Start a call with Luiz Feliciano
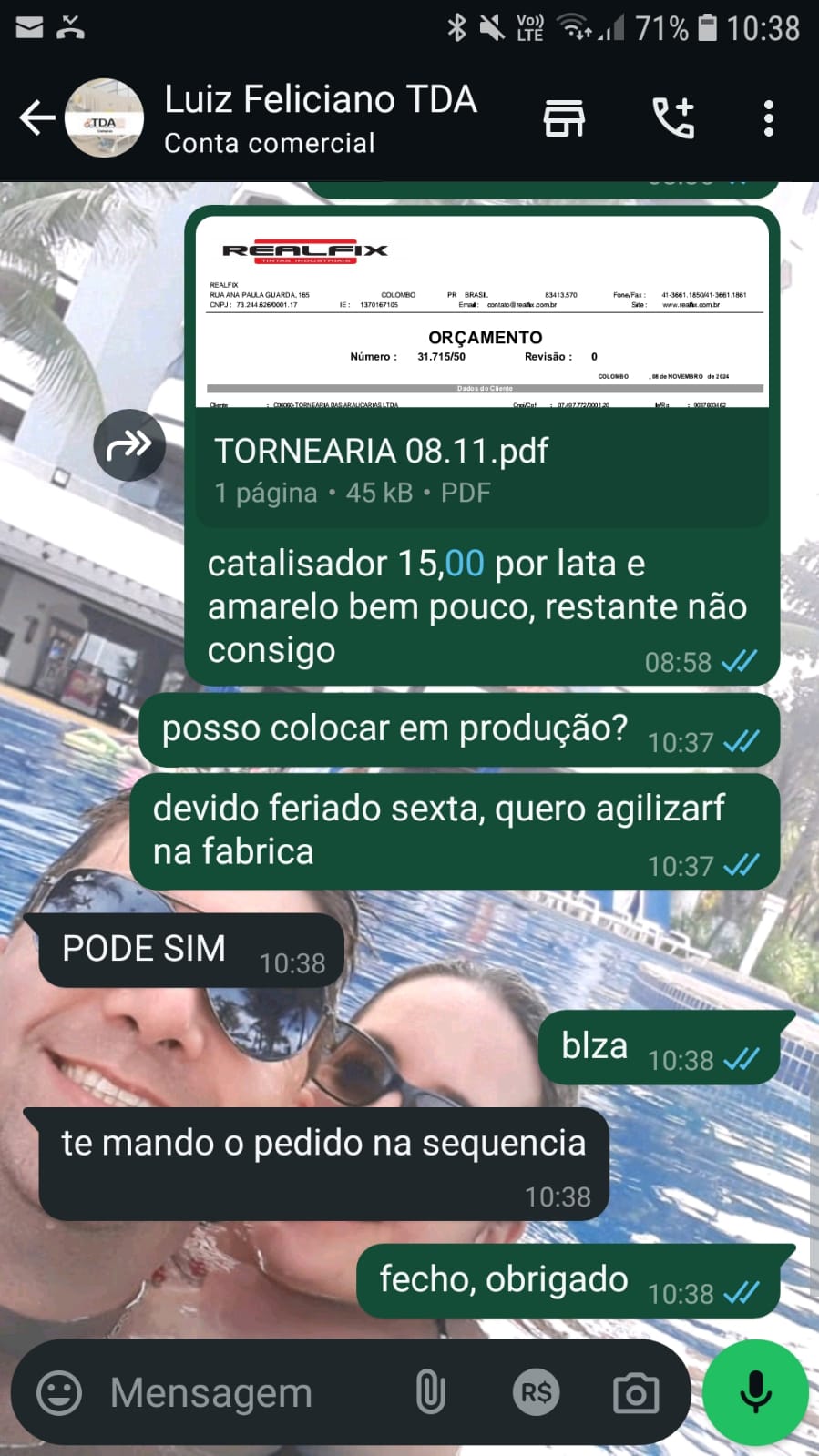This screenshot has width=819, height=1456. tap(673, 118)
